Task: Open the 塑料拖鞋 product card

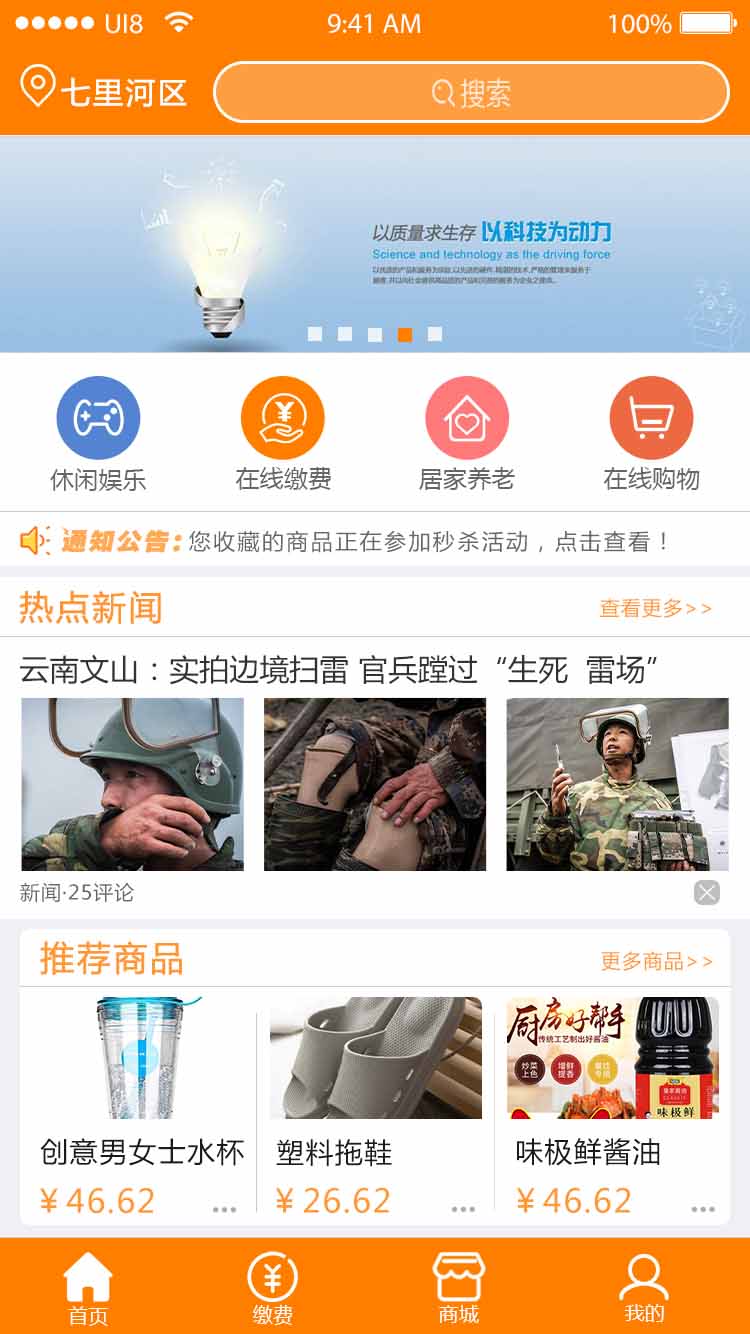Action: point(375,1100)
